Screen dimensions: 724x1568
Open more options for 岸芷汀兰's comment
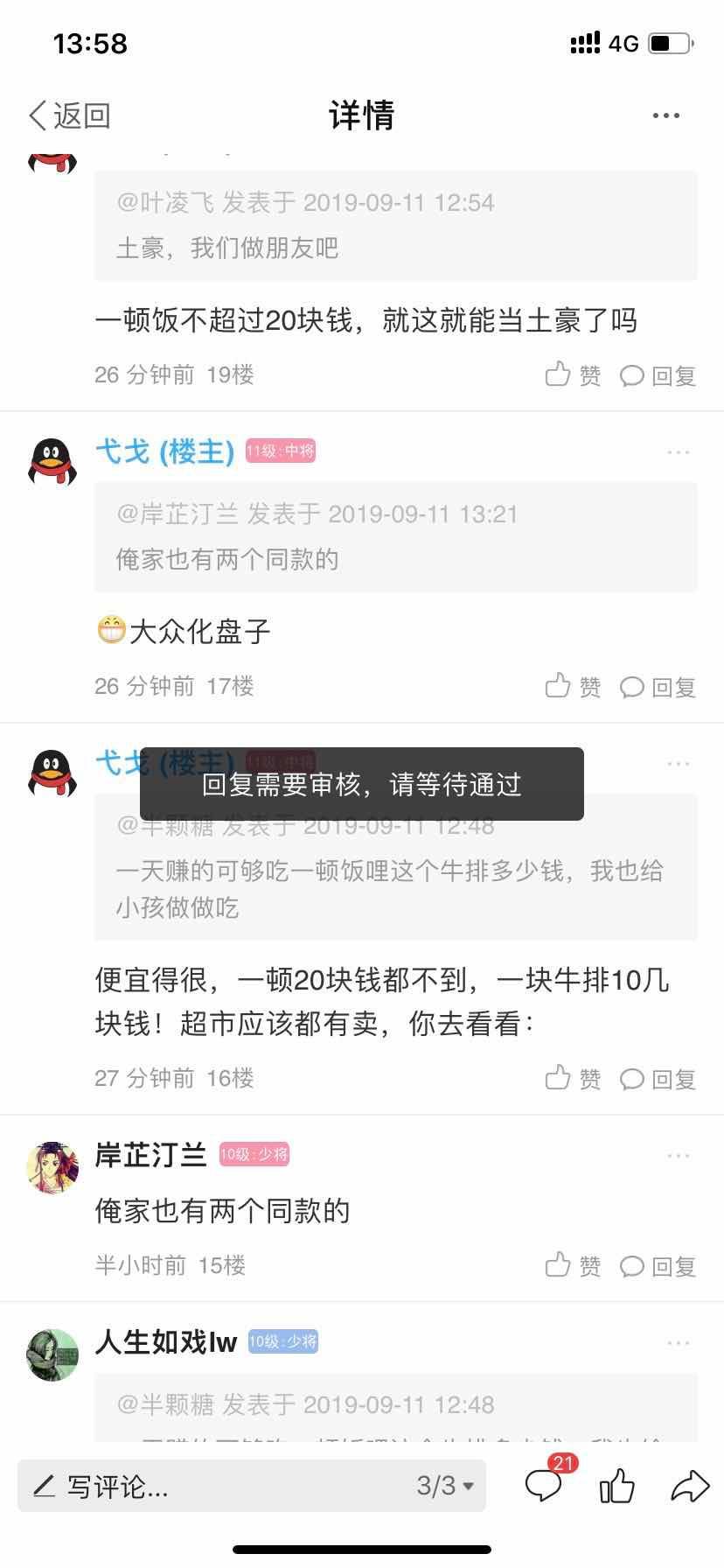point(678,1156)
